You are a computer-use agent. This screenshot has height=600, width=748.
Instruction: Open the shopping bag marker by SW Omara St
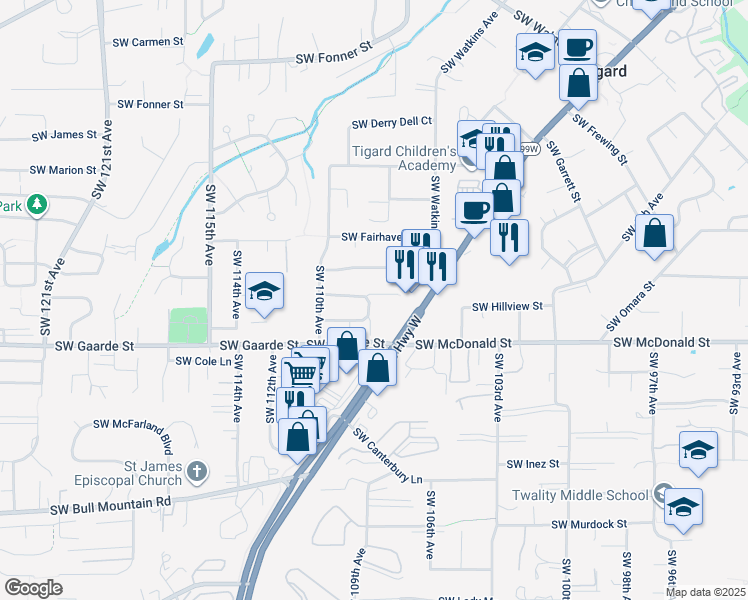click(x=654, y=234)
